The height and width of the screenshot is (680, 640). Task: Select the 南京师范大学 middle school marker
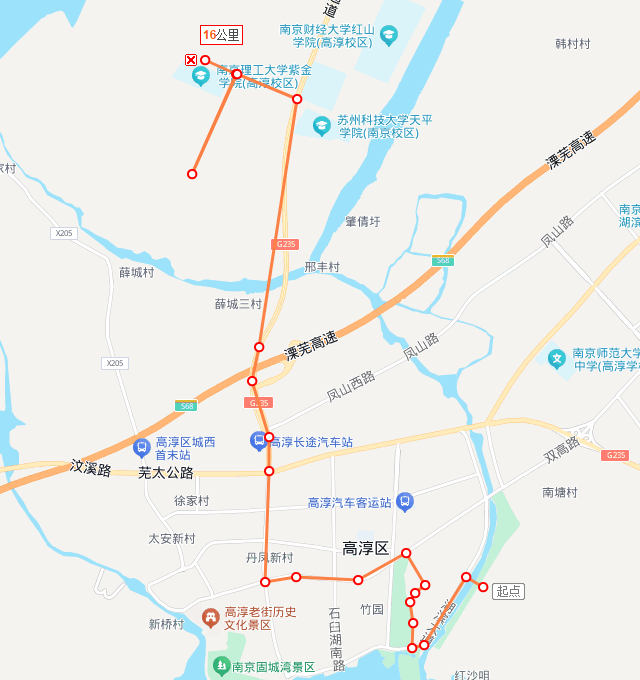click(x=557, y=357)
